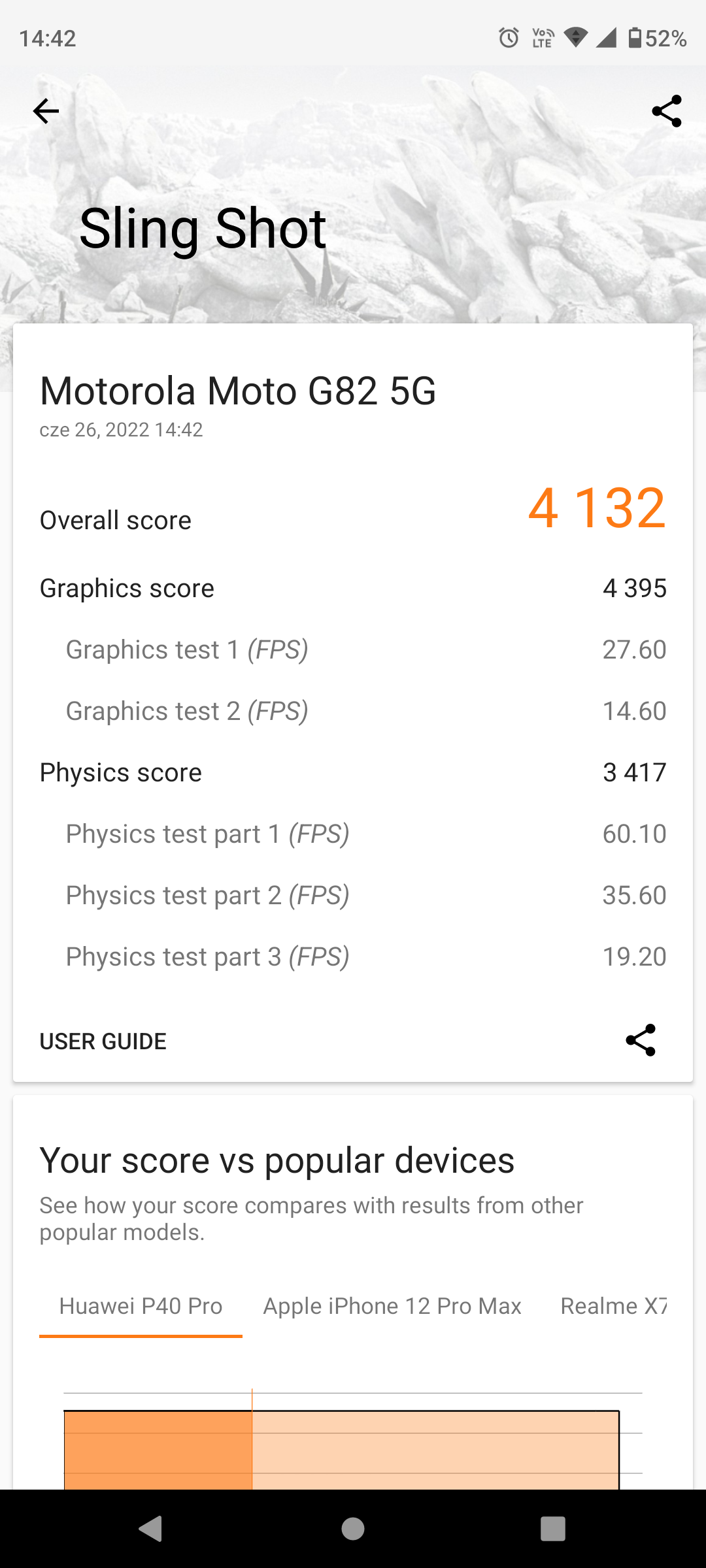Share result via the top-right share icon
The width and height of the screenshot is (706, 1568).
click(x=667, y=111)
